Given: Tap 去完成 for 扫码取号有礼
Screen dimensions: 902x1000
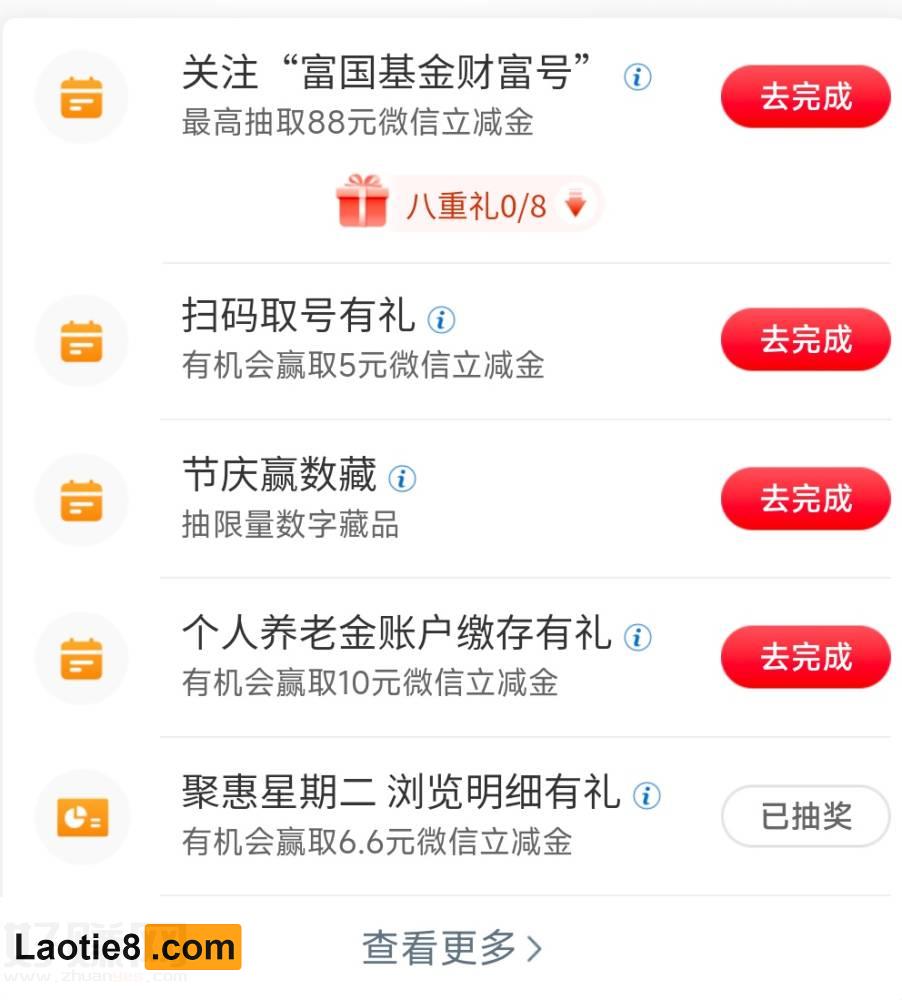Looking at the screenshot, I should point(805,340).
